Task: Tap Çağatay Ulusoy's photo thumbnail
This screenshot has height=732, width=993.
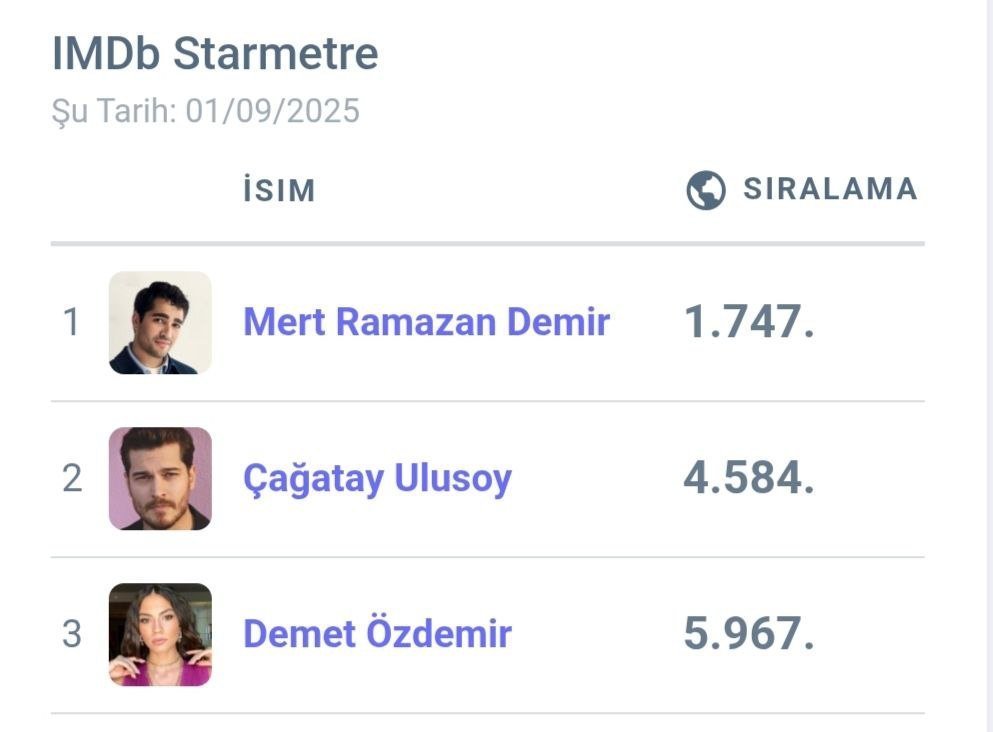Action: pos(160,479)
